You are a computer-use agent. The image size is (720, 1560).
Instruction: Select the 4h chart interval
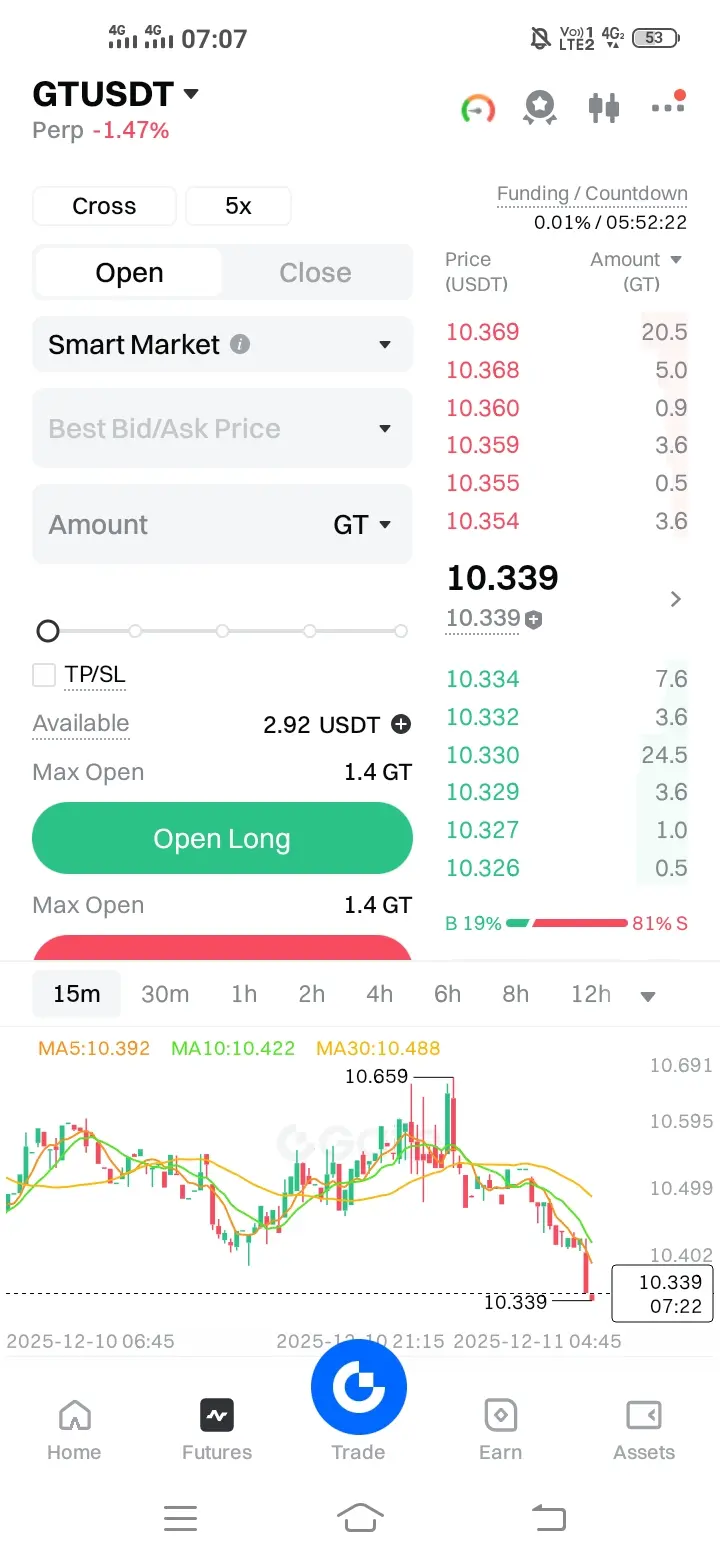pyautogui.click(x=379, y=994)
